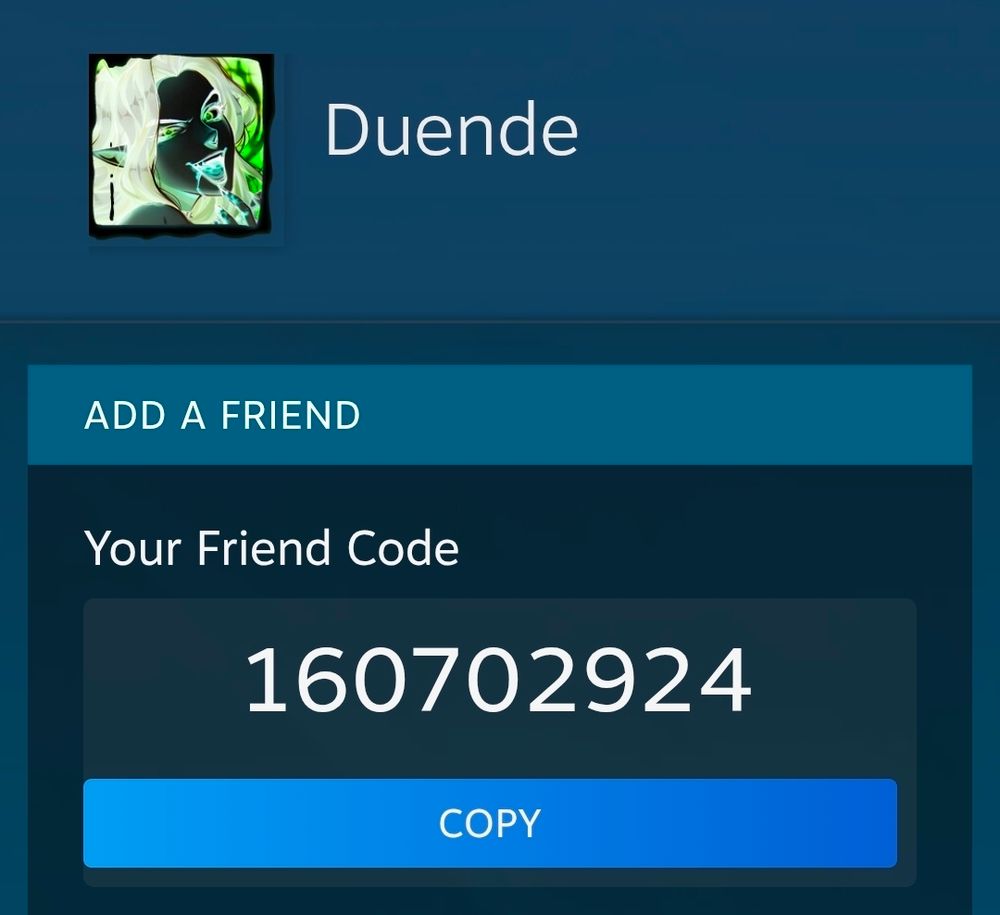Copy the friend code
1000x915 pixels.
pyautogui.click(x=489, y=823)
